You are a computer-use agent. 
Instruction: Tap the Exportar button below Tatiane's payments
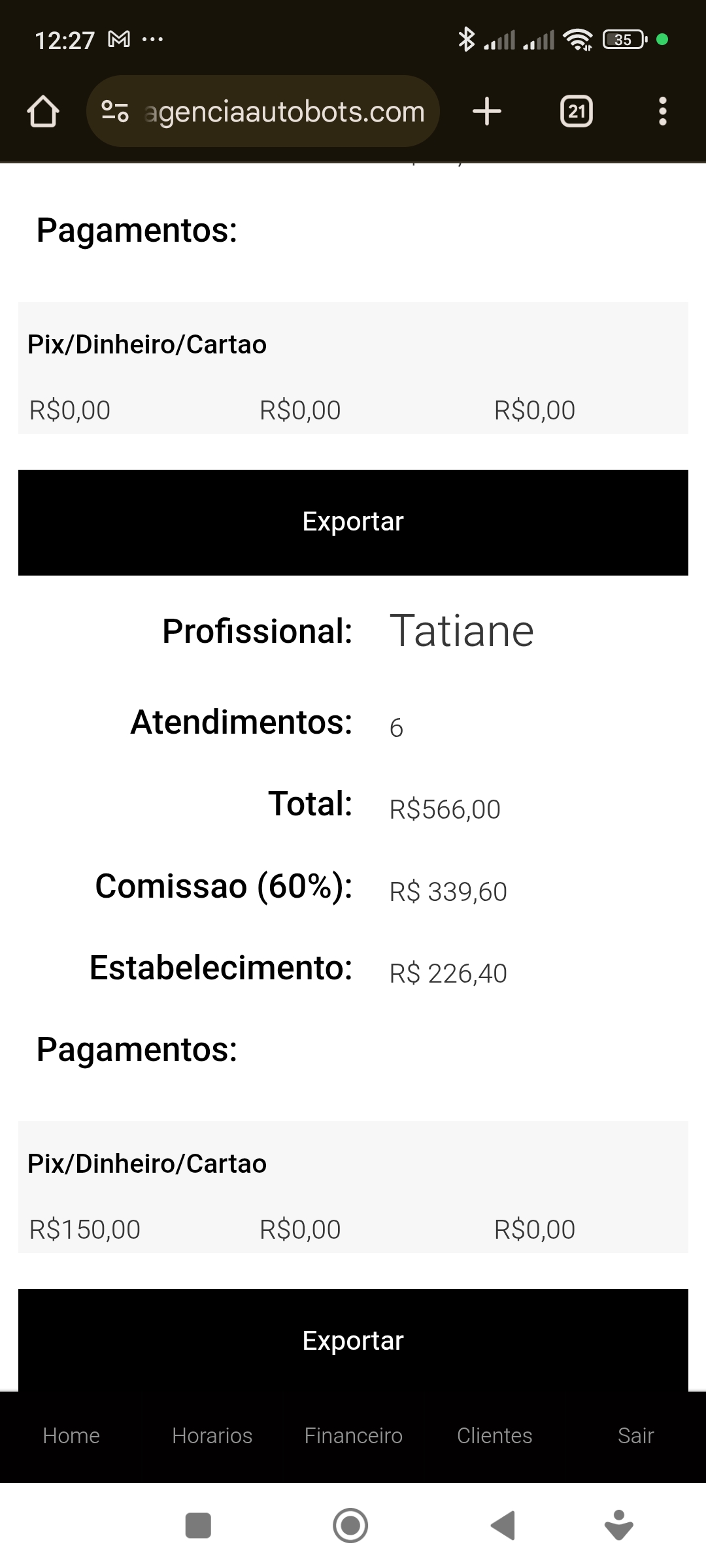[x=353, y=1341]
